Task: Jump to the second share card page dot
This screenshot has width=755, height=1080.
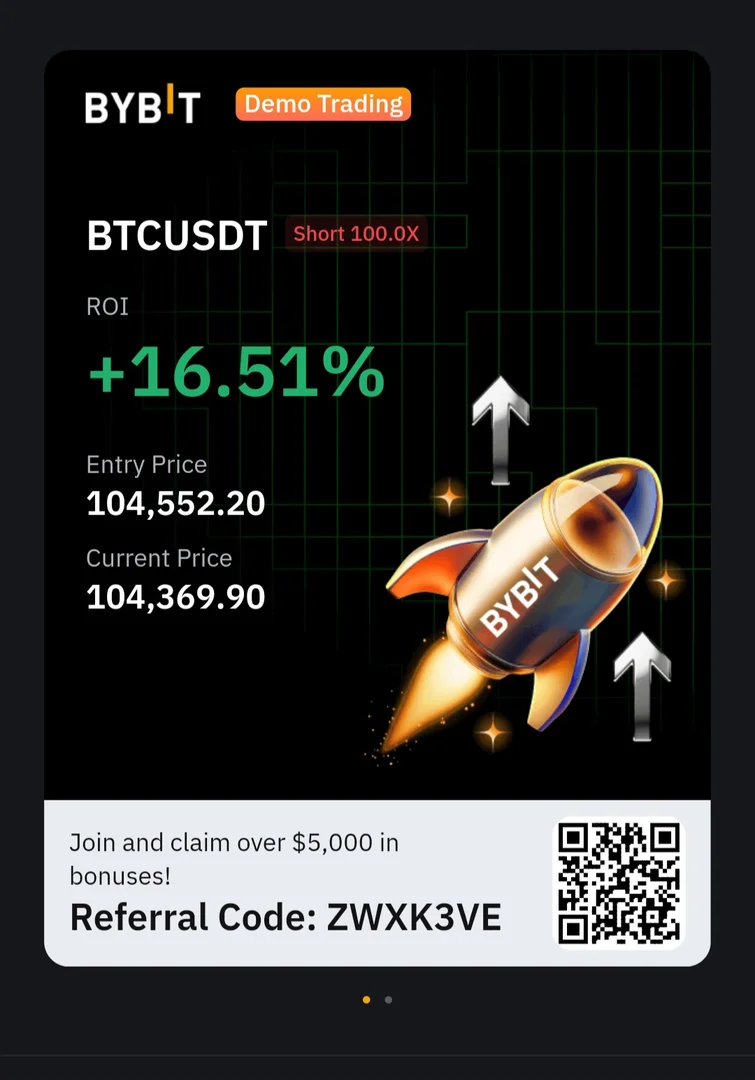Action: pyautogui.click(x=389, y=999)
